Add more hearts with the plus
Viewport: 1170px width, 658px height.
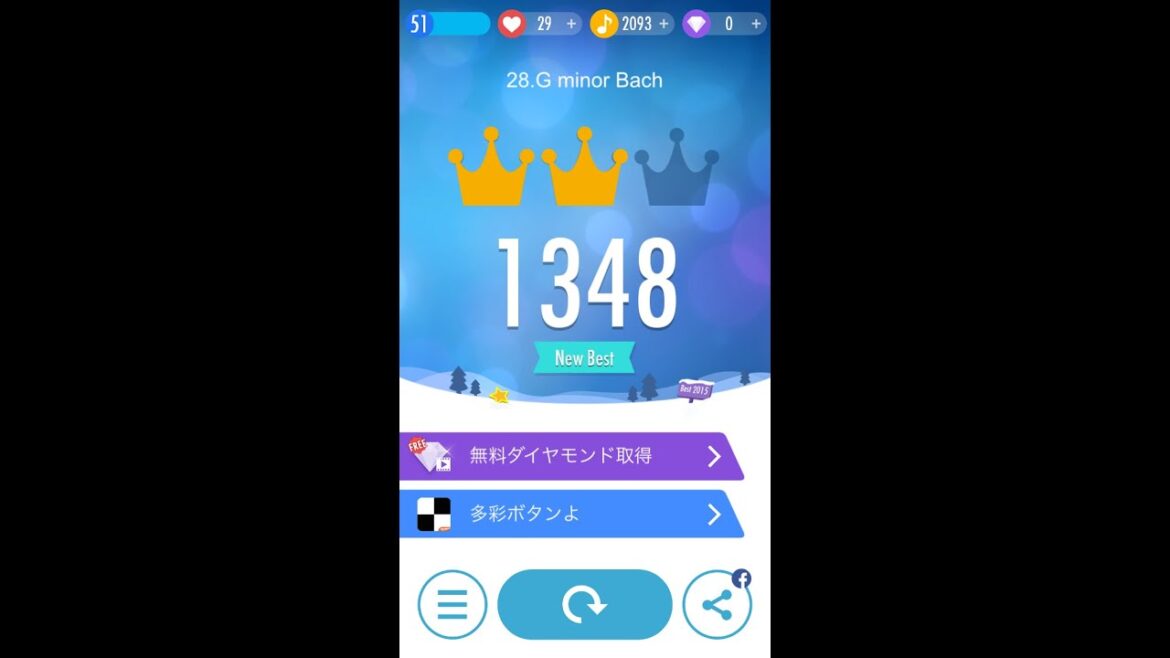click(571, 23)
